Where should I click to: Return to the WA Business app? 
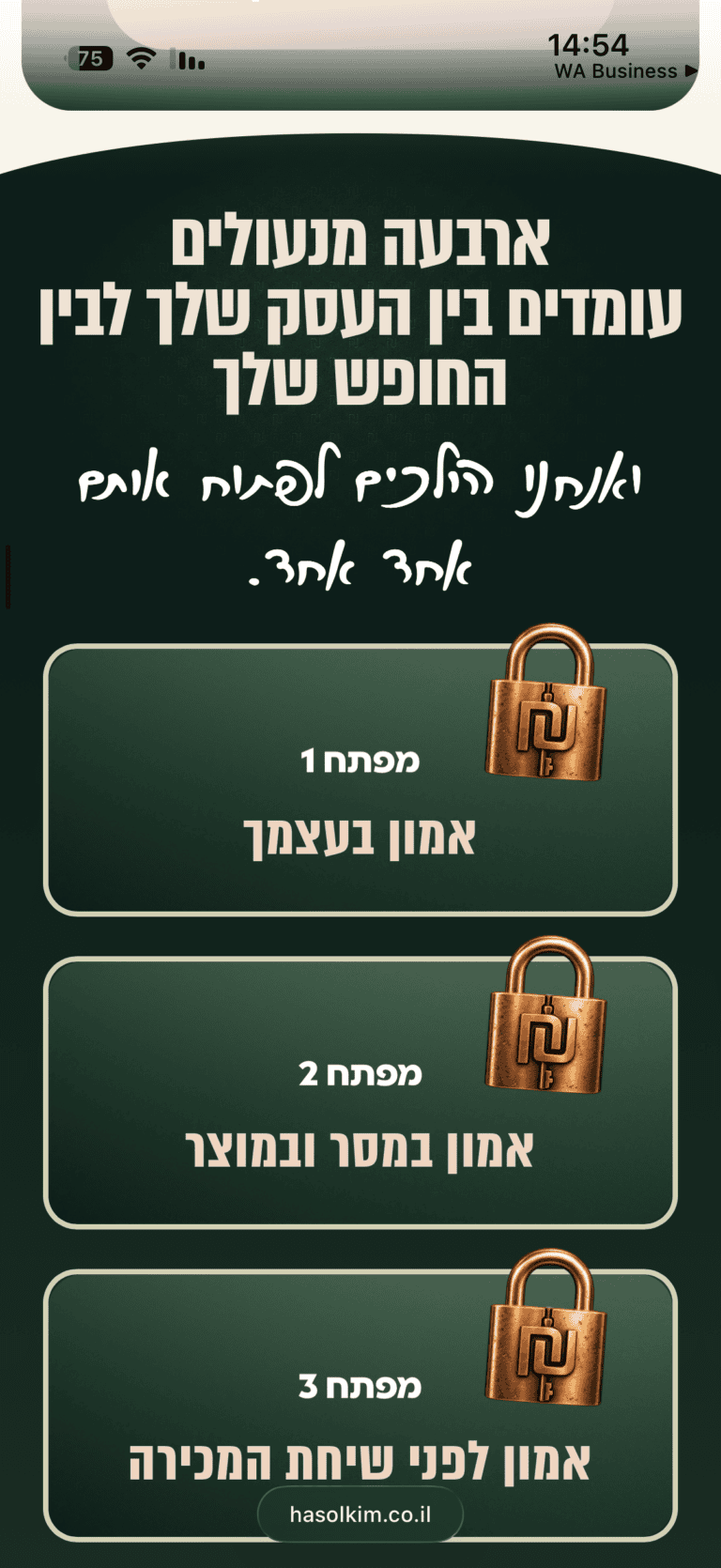(x=625, y=71)
